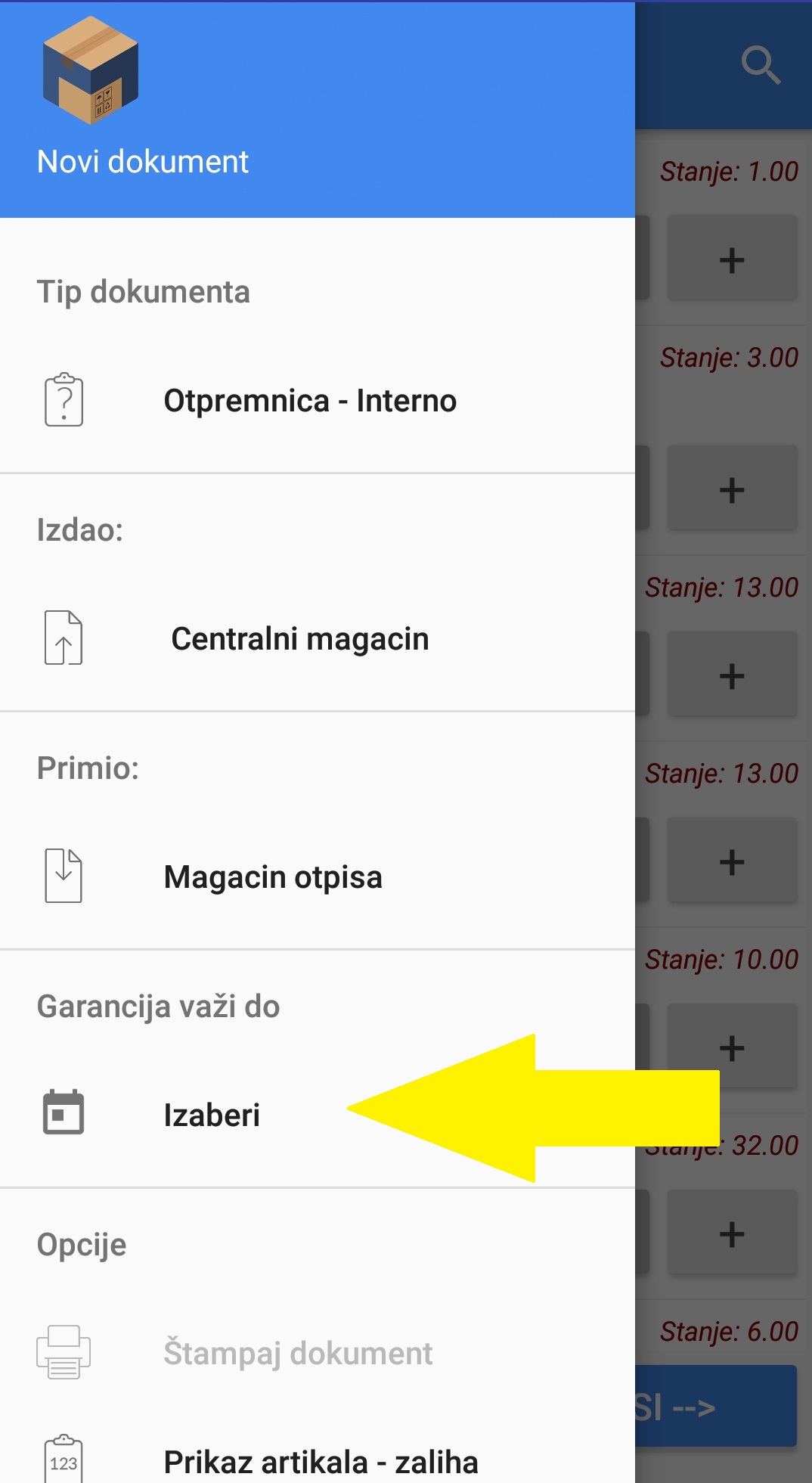This screenshot has width=812, height=1483.
Task: Tap the plus button under Stanje: 1.00
Action: [x=731, y=260]
